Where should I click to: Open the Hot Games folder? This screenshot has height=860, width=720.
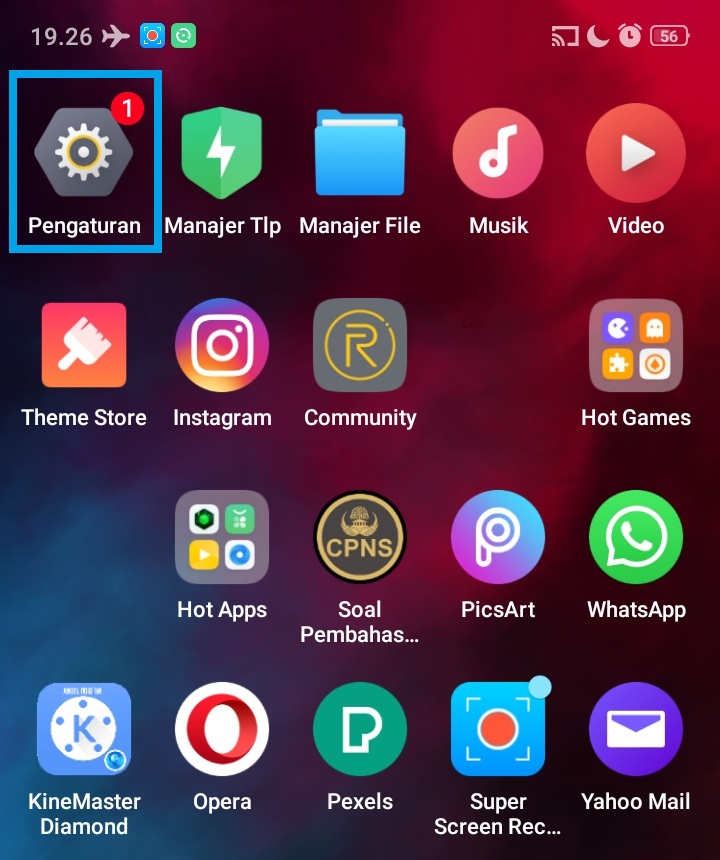[636, 345]
